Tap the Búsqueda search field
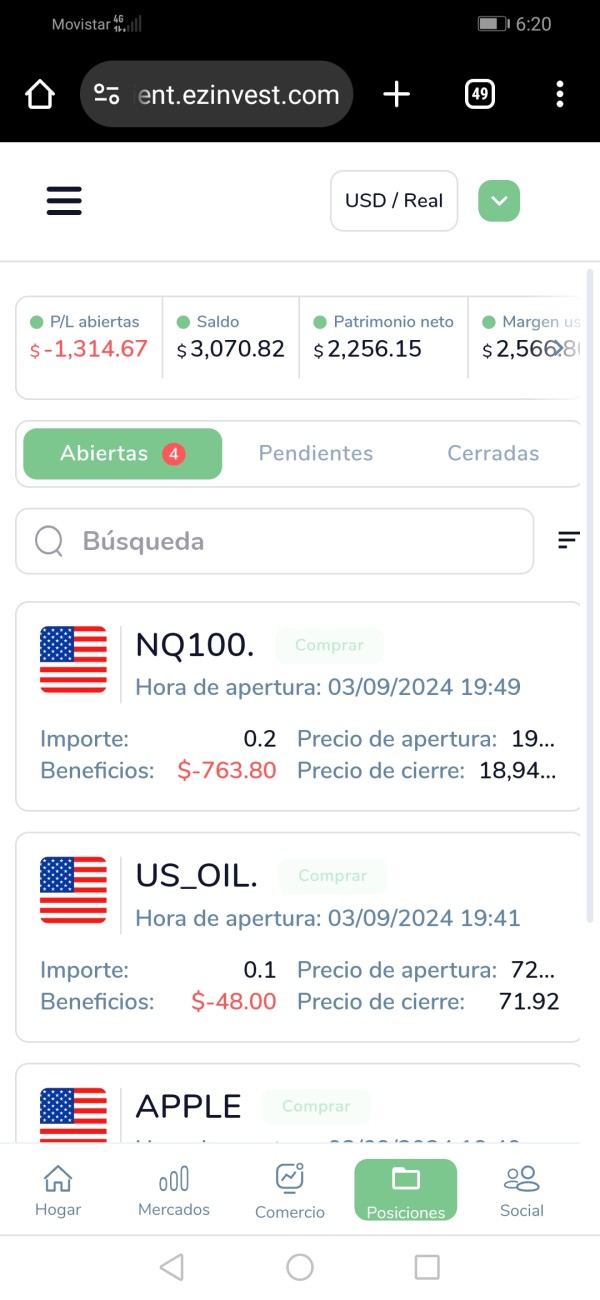 (275, 541)
